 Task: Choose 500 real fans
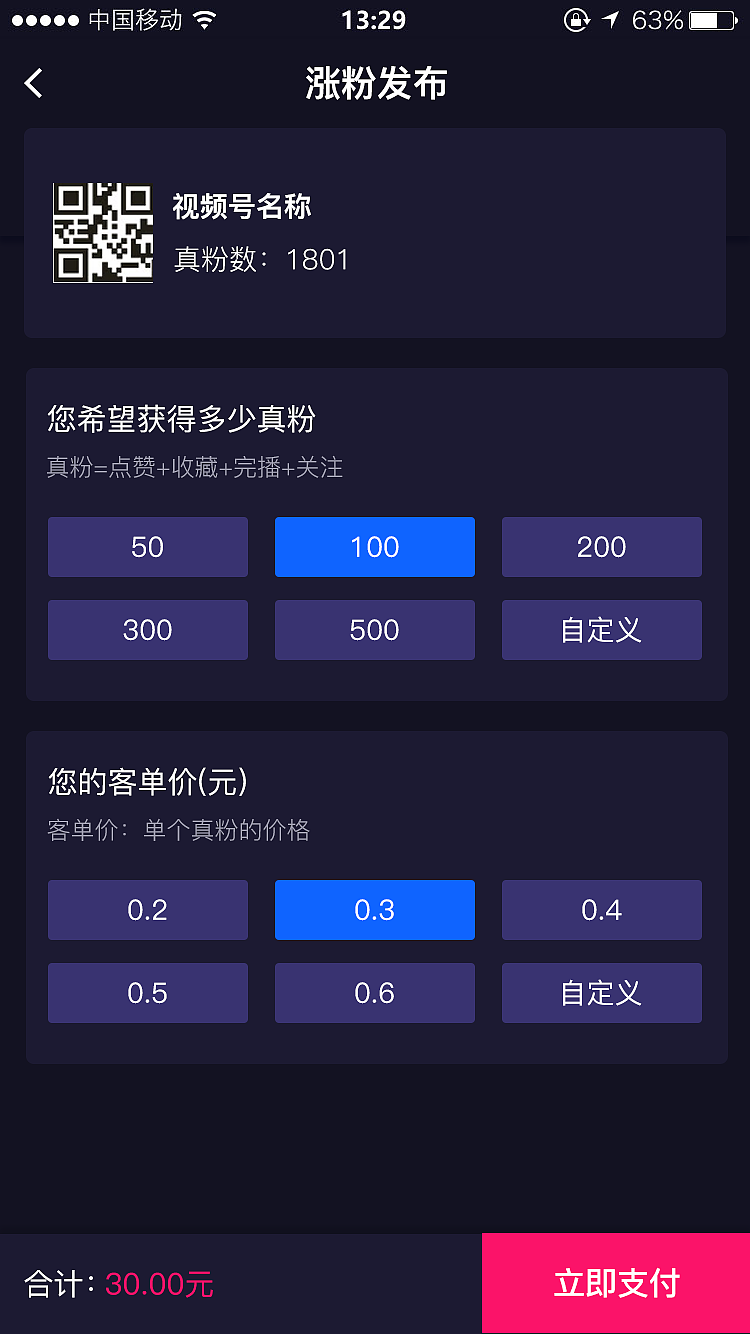[375, 630]
